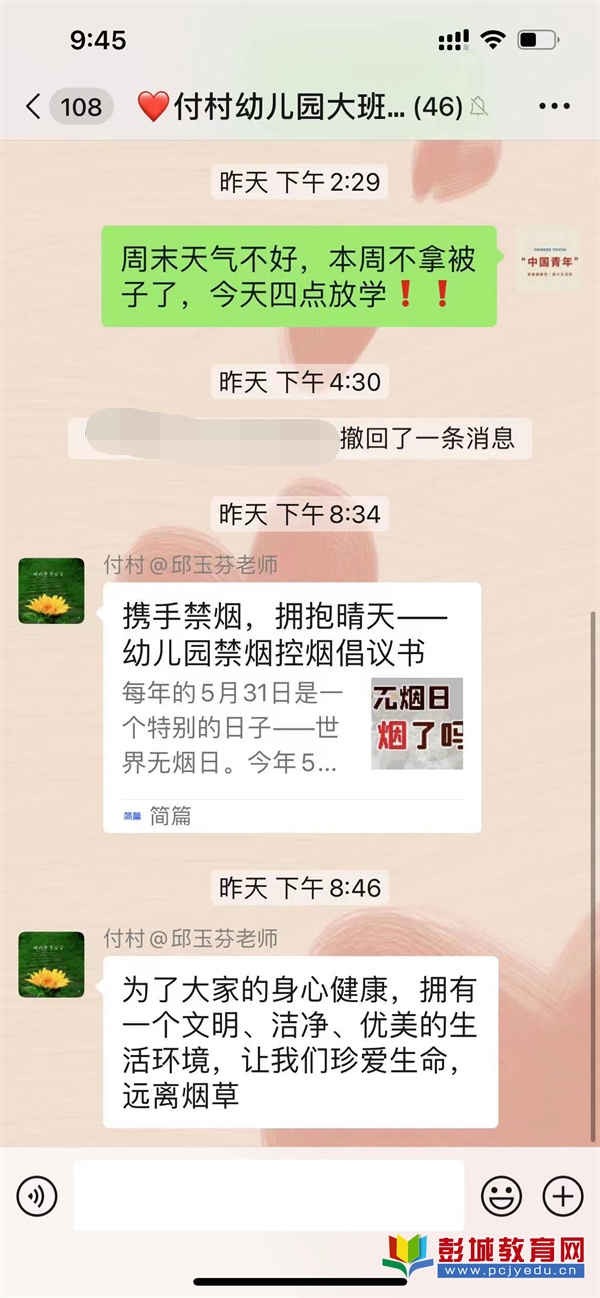Image resolution: width=600 pixels, height=1298 pixels.
Task: Switch to voice message input
Action: (37, 1195)
